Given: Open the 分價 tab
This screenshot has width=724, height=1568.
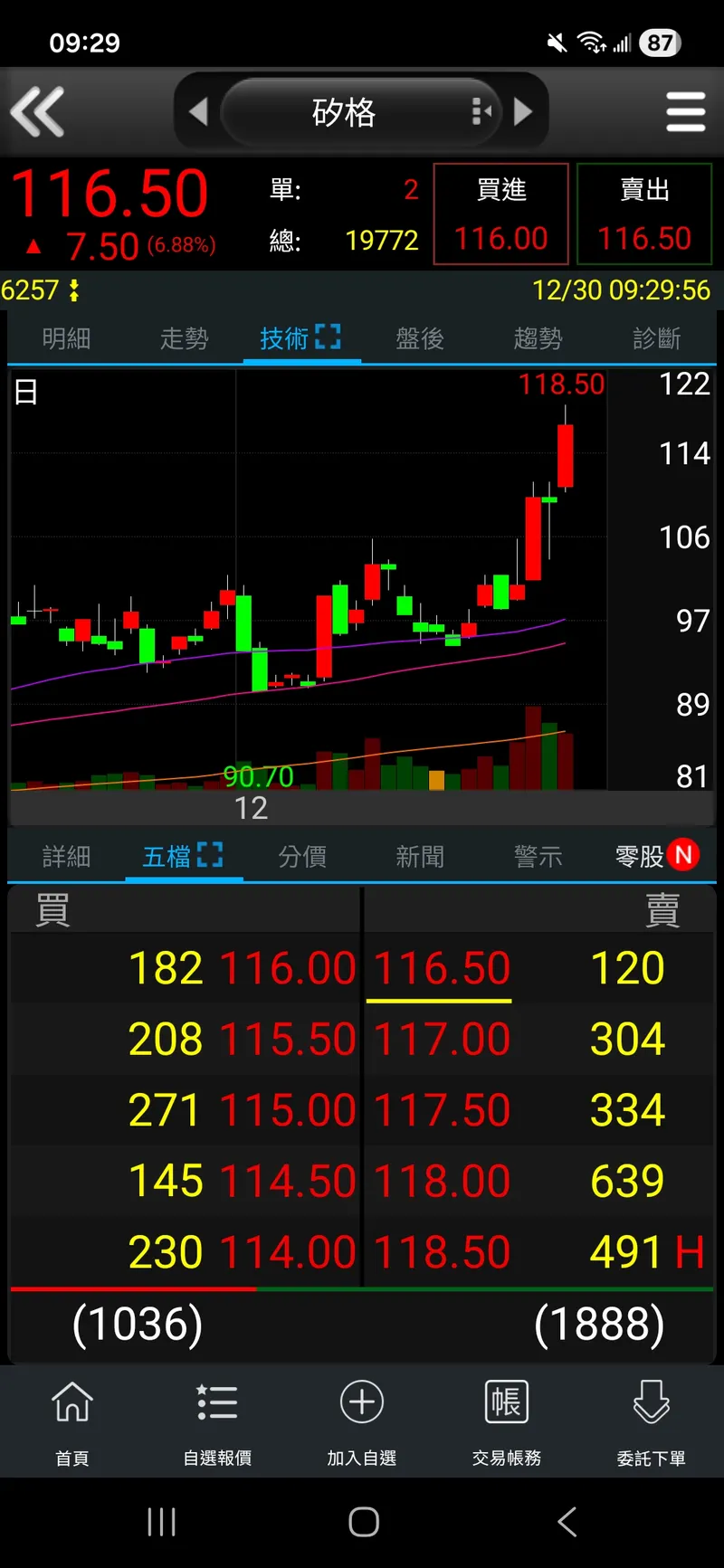Looking at the screenshot, I should tap(302, 856).
